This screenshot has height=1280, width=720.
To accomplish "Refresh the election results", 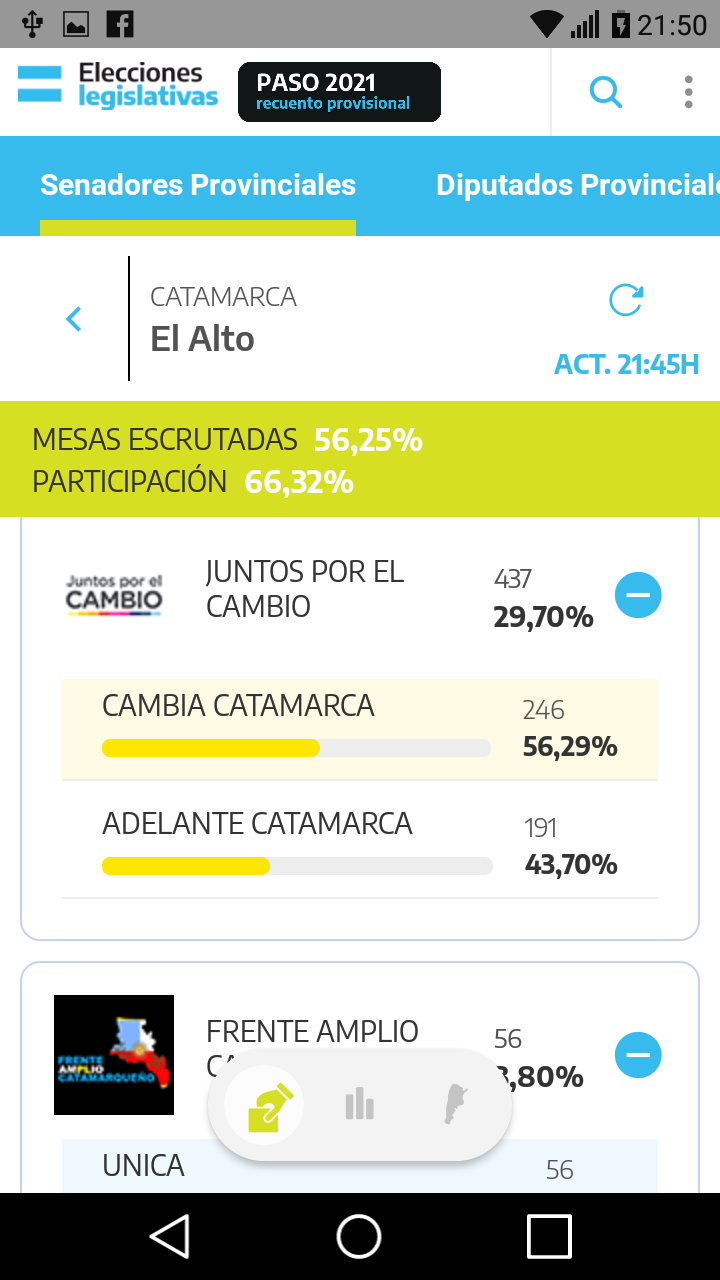I will click(x=626, y=300).
